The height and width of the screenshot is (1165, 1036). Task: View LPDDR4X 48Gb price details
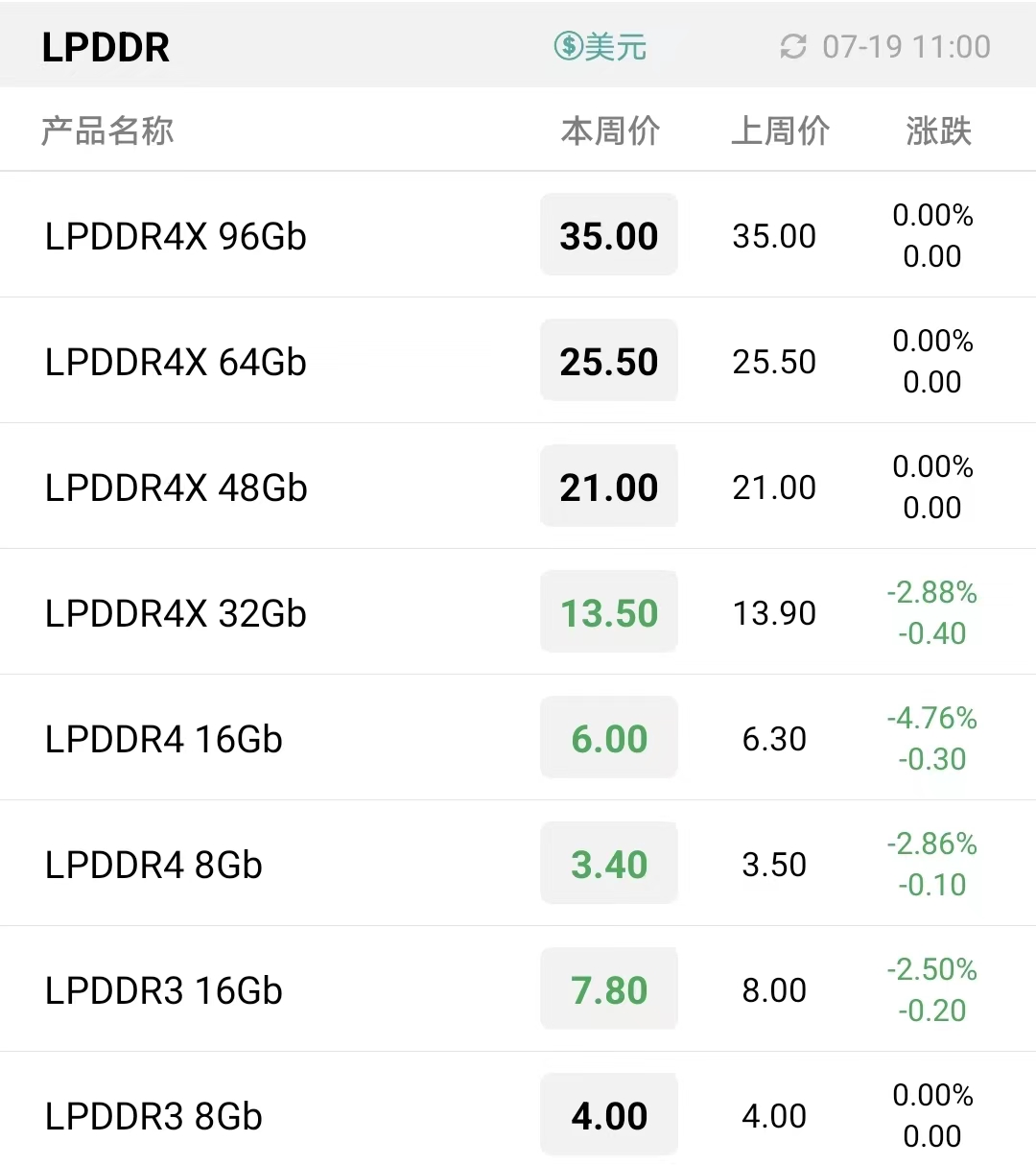pos(176,487)
